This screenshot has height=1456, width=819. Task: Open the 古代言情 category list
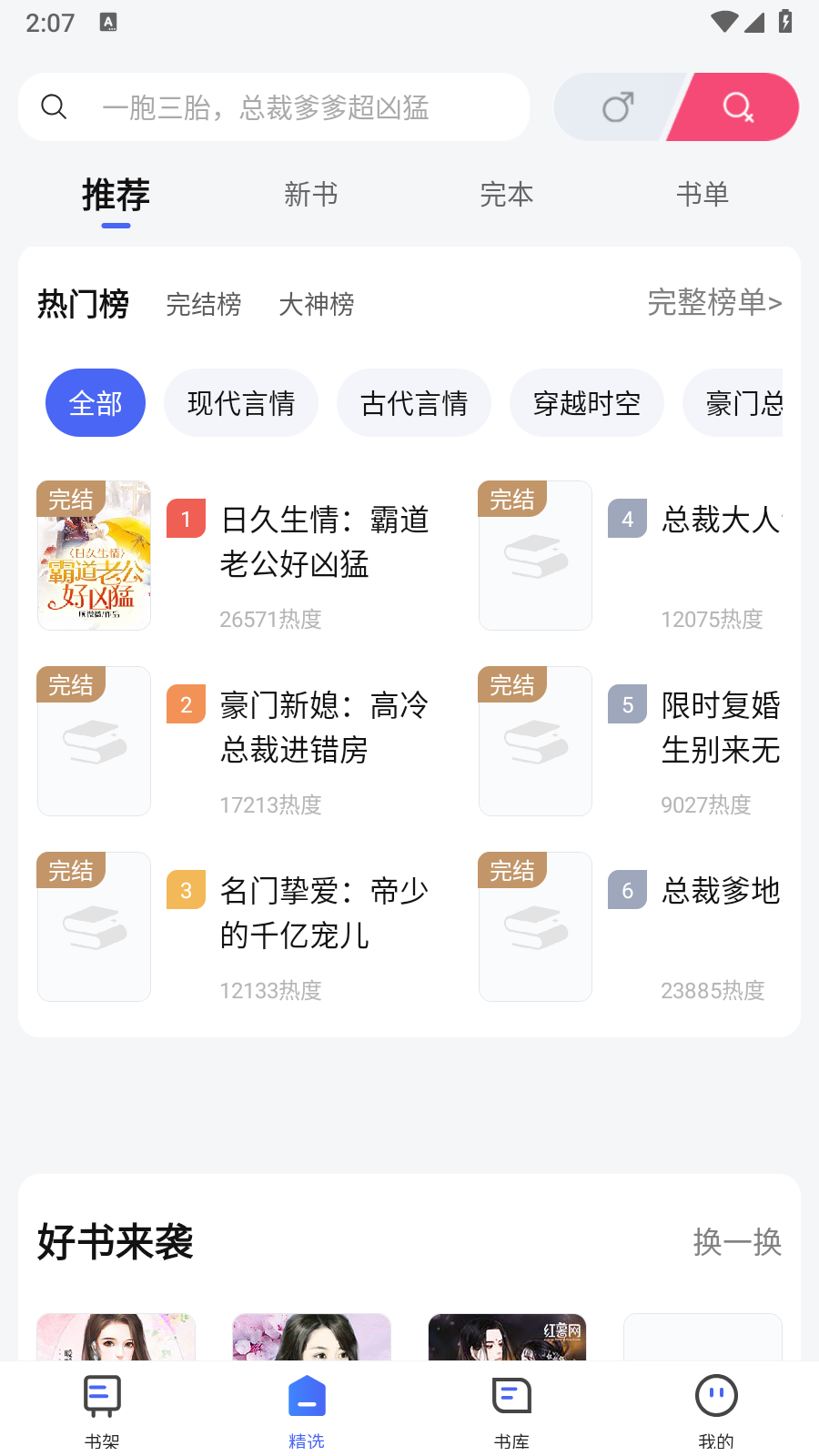413,402
